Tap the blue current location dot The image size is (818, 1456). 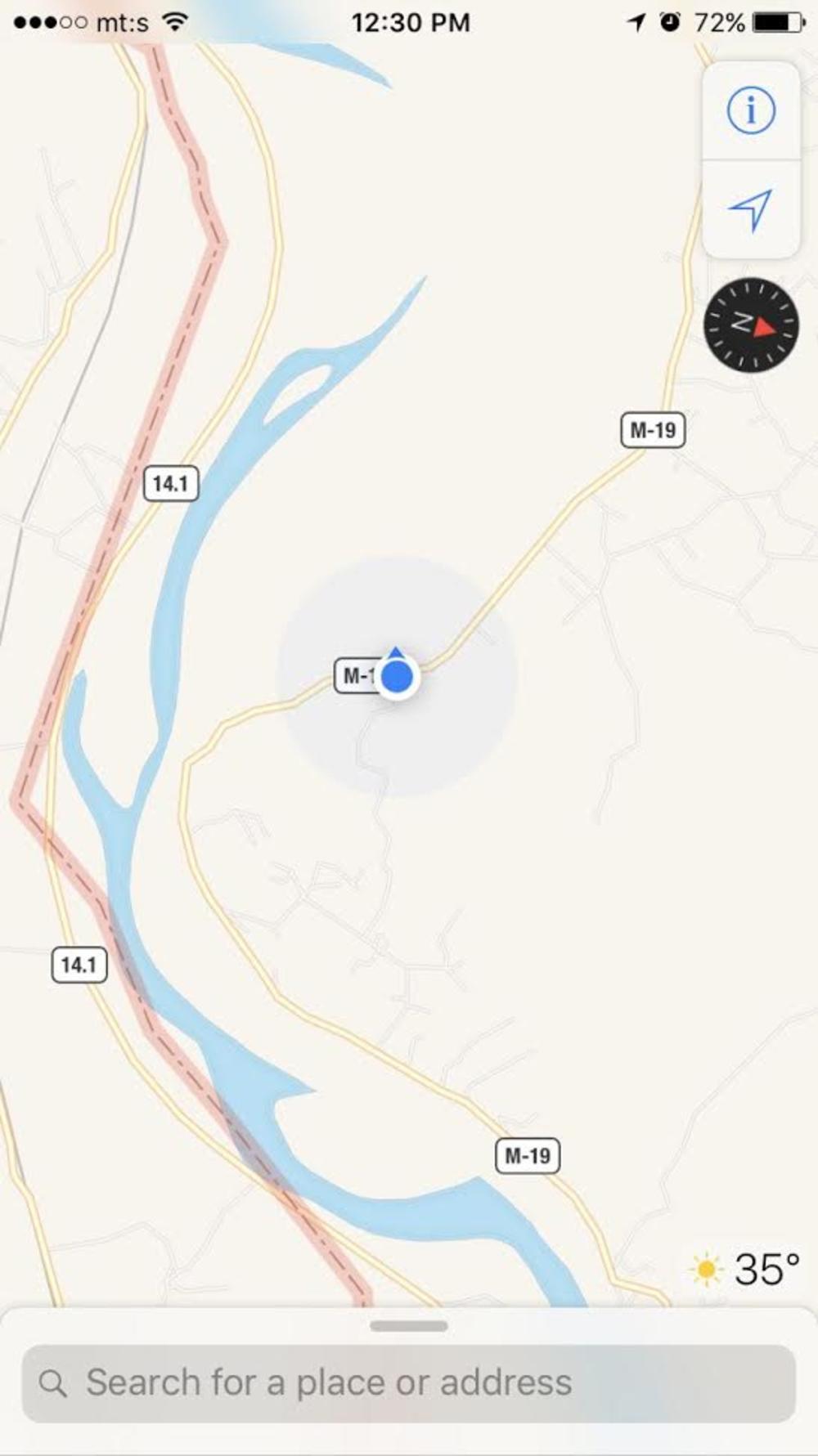pyautogui.click(x=398, y=676)
